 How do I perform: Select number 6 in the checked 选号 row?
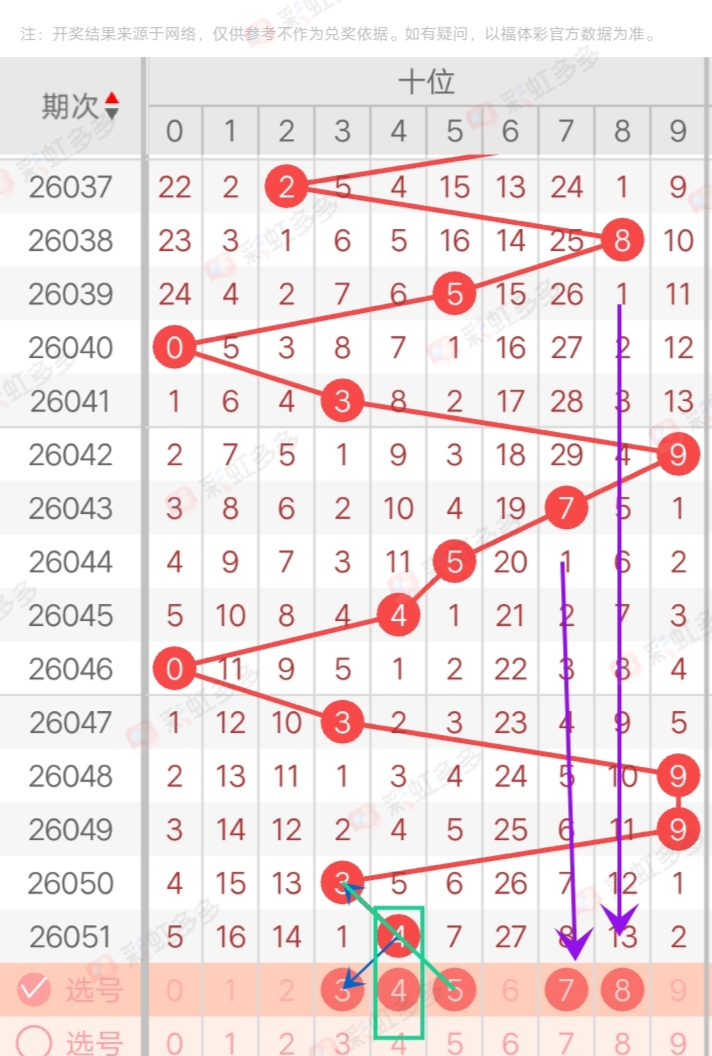tap(511, 990)
